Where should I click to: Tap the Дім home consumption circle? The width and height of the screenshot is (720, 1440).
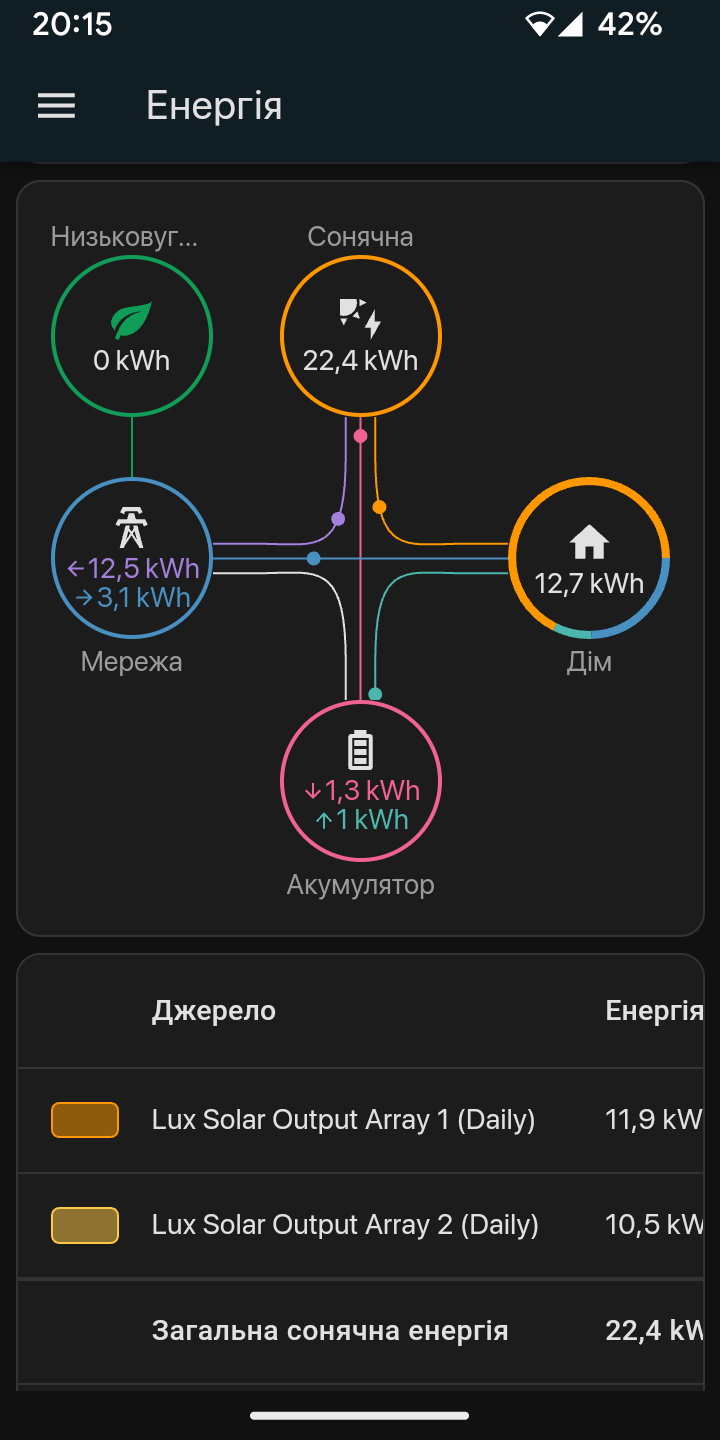point(589,558)
